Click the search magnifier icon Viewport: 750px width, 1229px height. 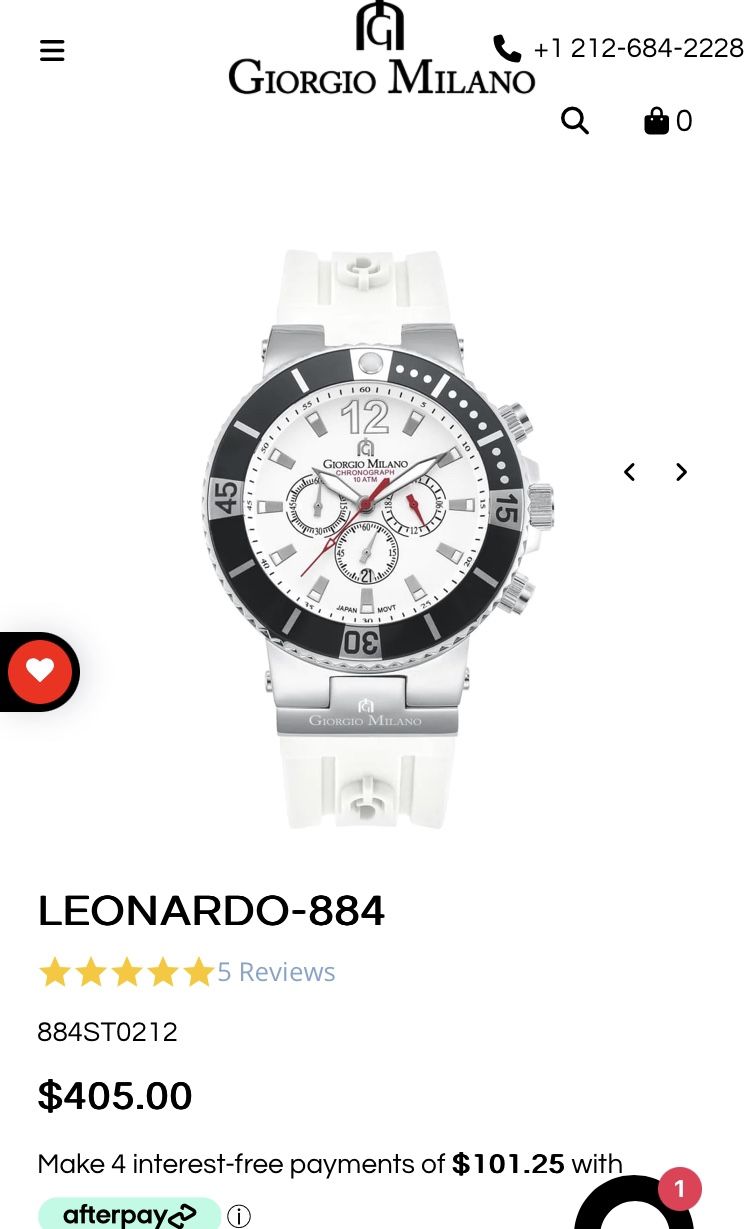[x=575, y=121]
